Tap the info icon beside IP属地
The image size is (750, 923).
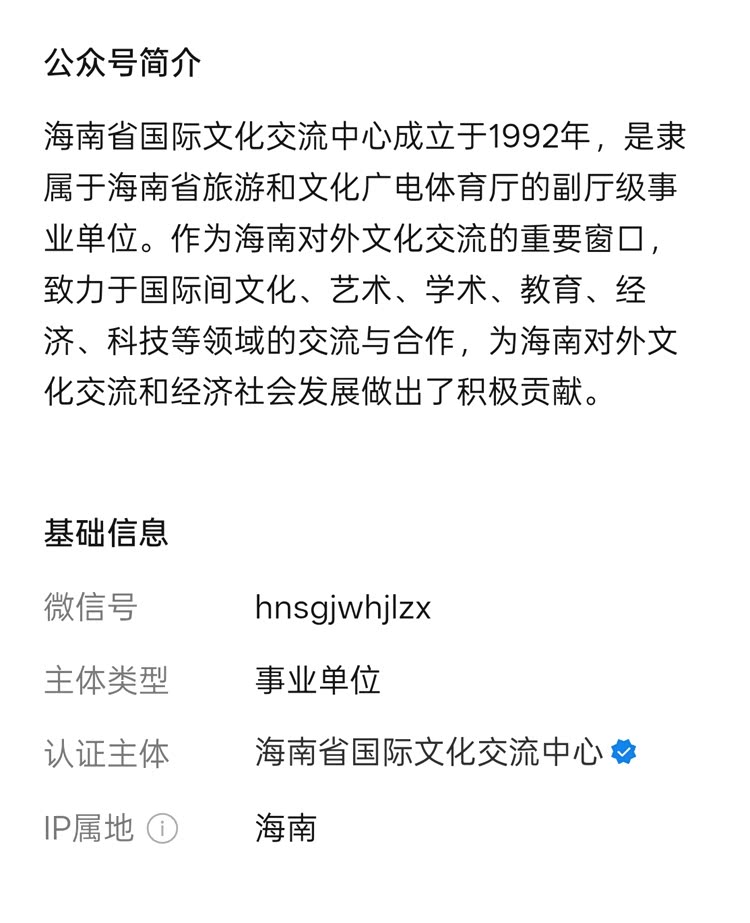[x=162, y=828]
